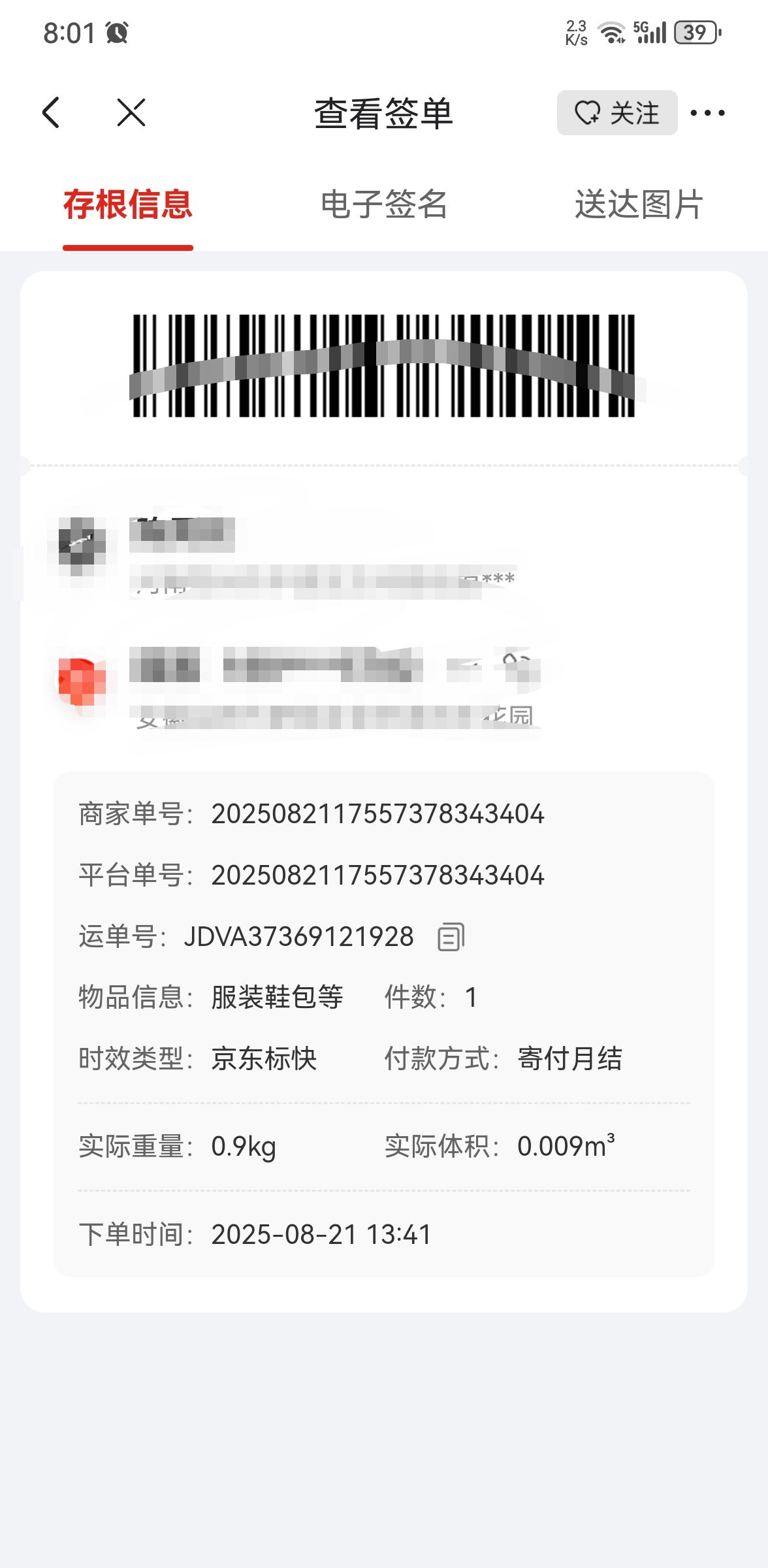Copy the waybill number JDVA37369121928

point(451,937)
